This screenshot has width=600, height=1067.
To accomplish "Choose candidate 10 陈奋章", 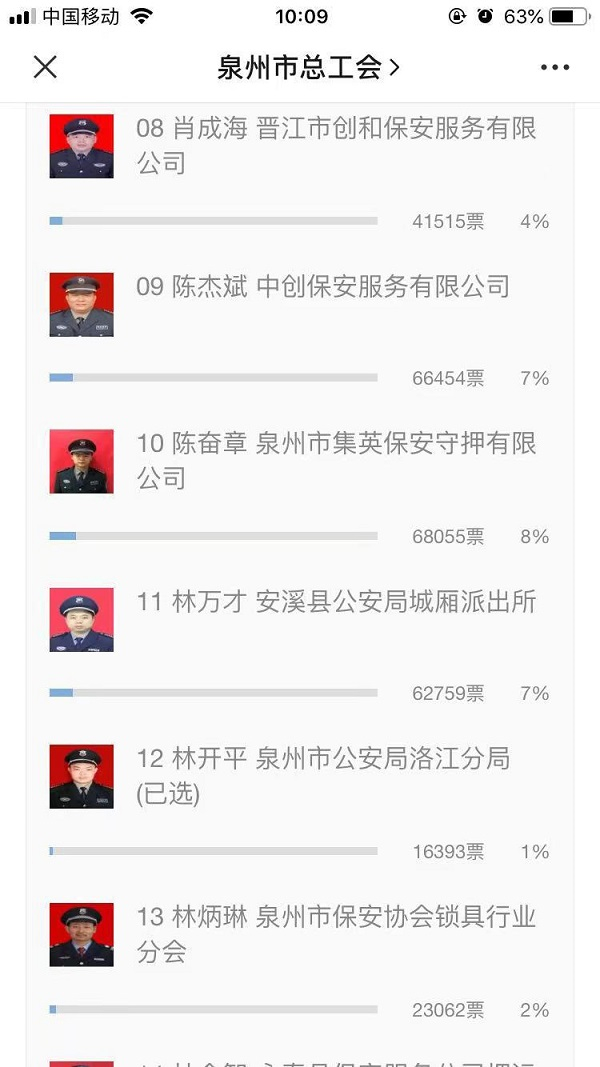I will tap(336, 460).
